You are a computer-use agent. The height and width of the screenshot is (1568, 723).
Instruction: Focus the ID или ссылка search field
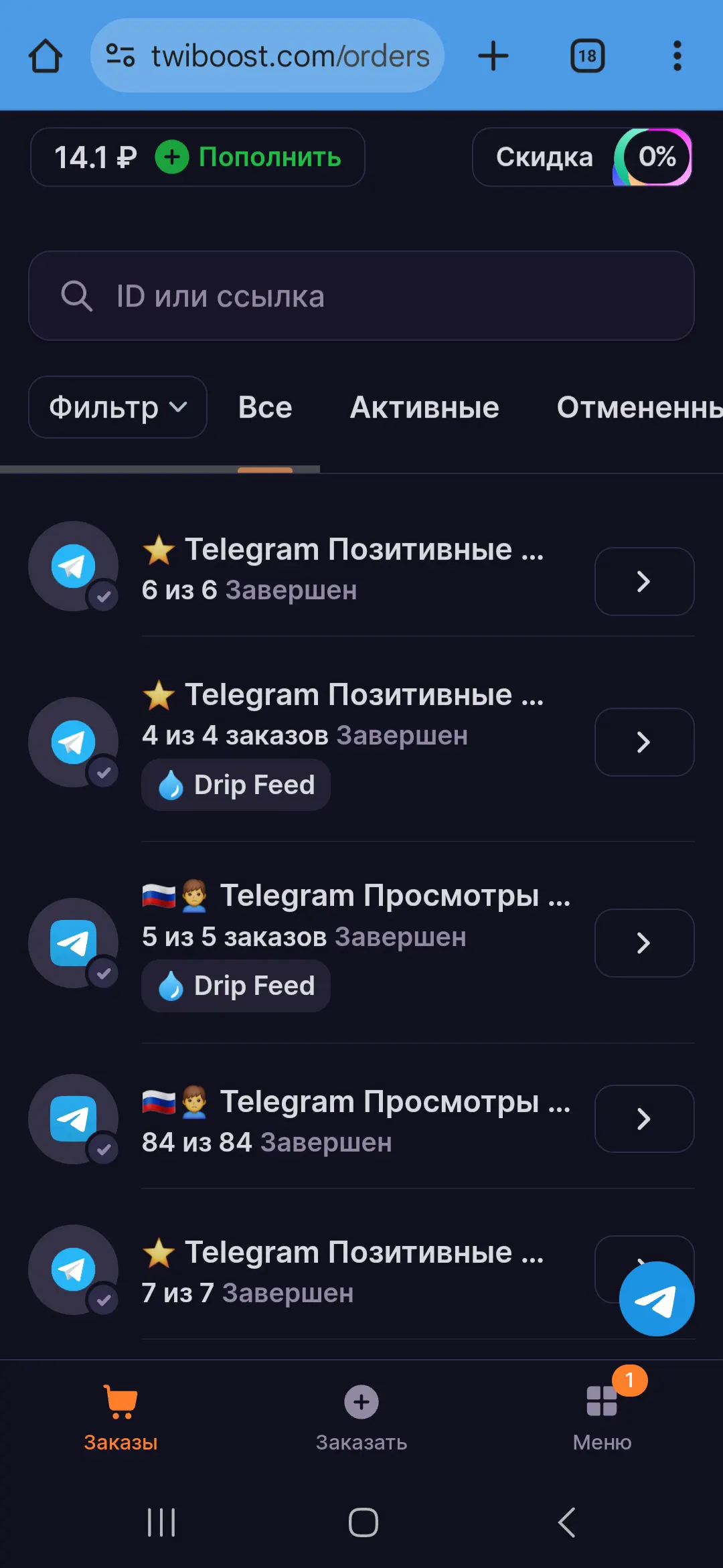point(361,296)
